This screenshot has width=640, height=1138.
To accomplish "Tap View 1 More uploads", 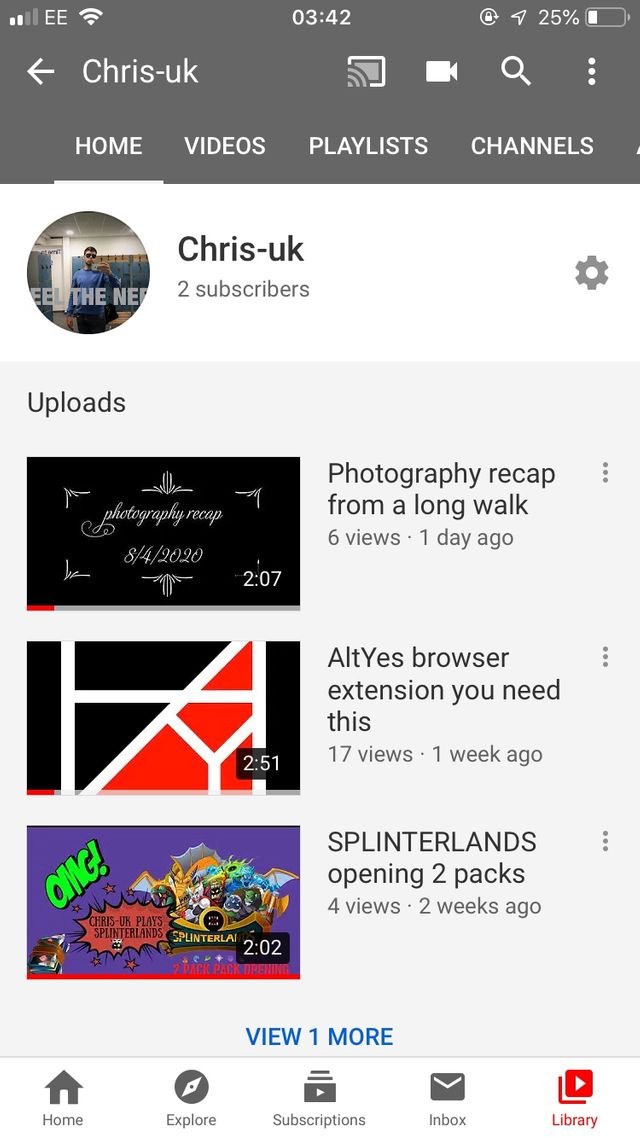I will click(319, 1037).
